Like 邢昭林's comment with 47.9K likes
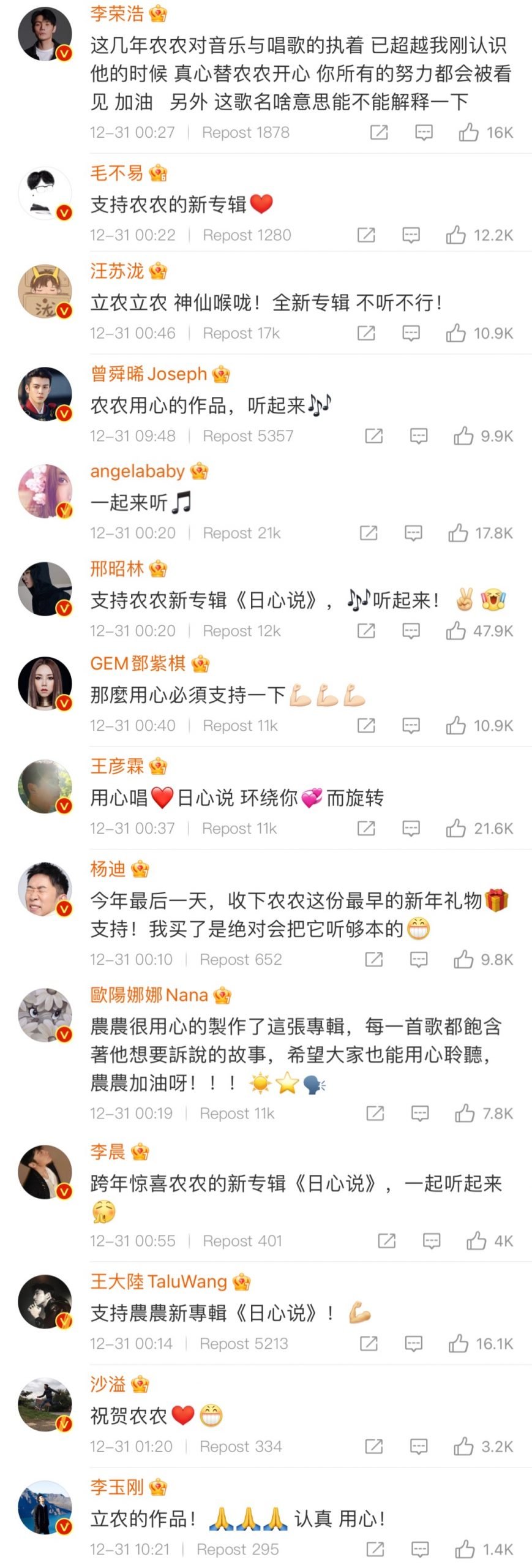The image size is (532, 1568). click(x=456, y=630)
